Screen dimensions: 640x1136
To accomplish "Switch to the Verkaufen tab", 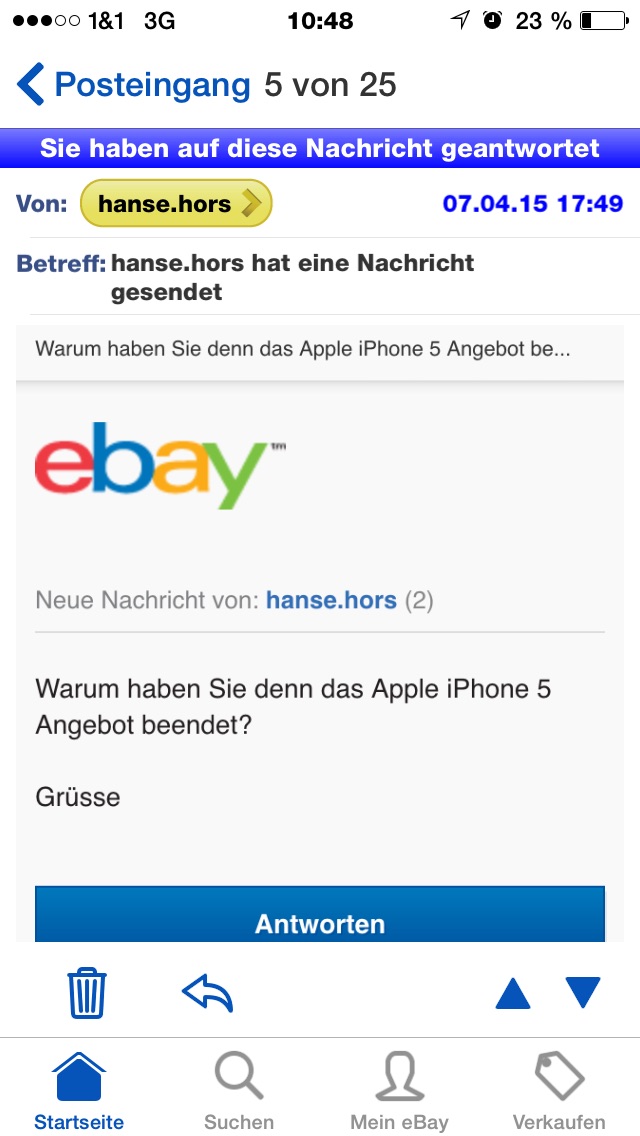I will [x=559, y=1090].
